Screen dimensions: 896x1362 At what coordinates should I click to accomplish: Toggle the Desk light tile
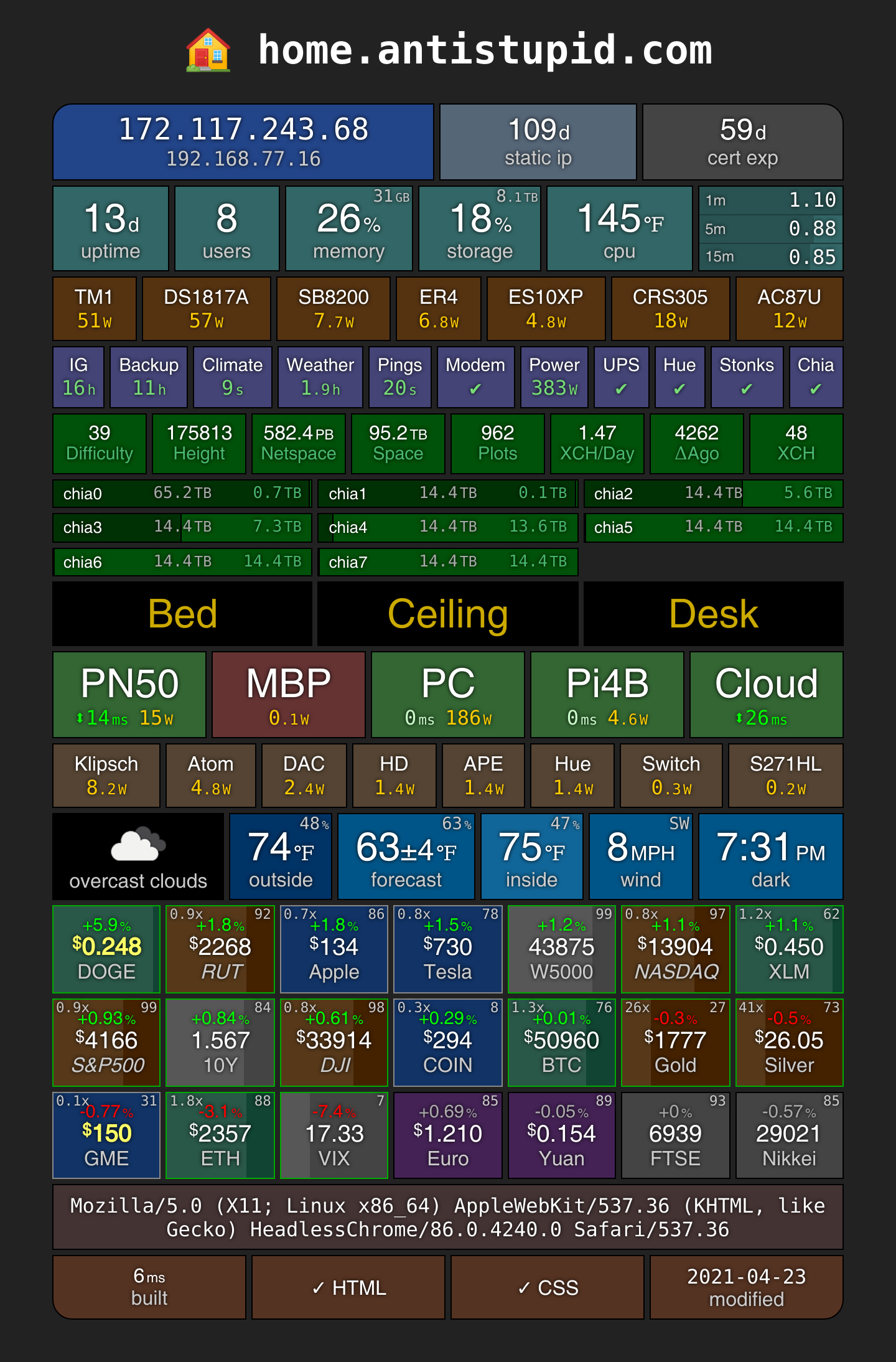(x=714, y=614)
